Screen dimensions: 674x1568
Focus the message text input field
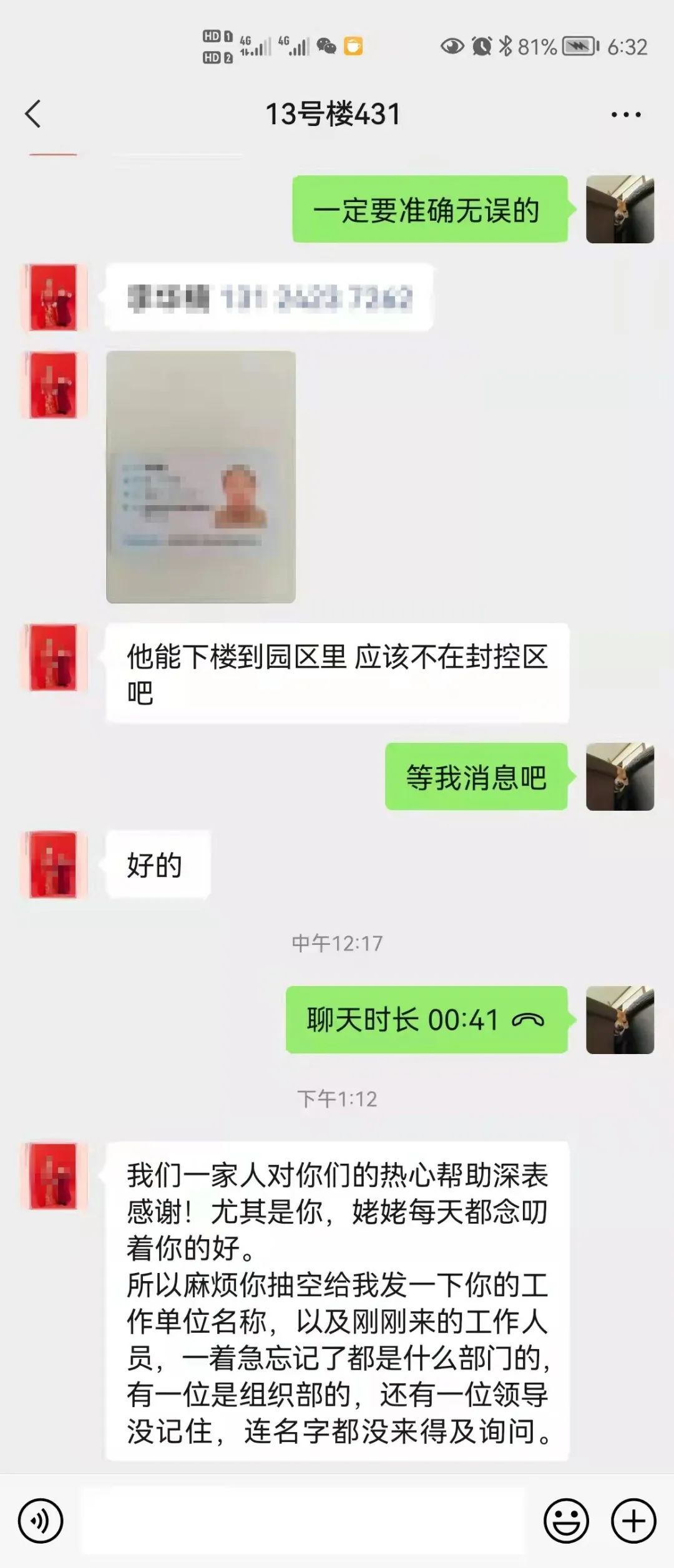point(303,1522)
